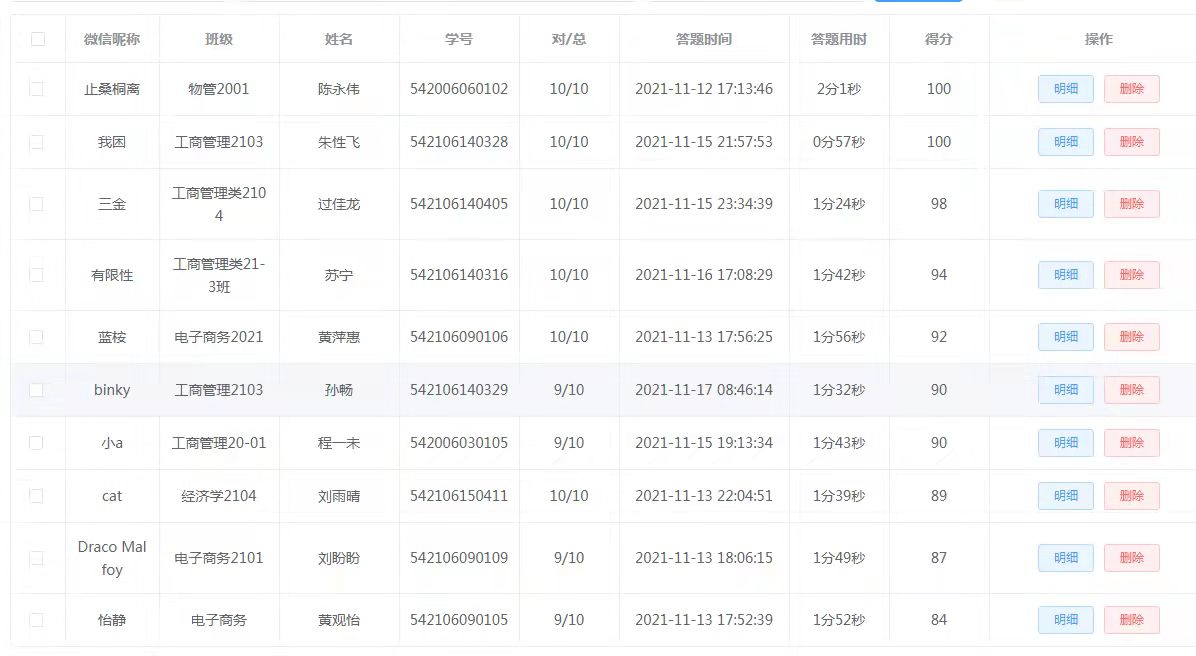Delete the binky row for 孙畅
The width and height of the screenshot is (1196, 656).
[1131, 390]
